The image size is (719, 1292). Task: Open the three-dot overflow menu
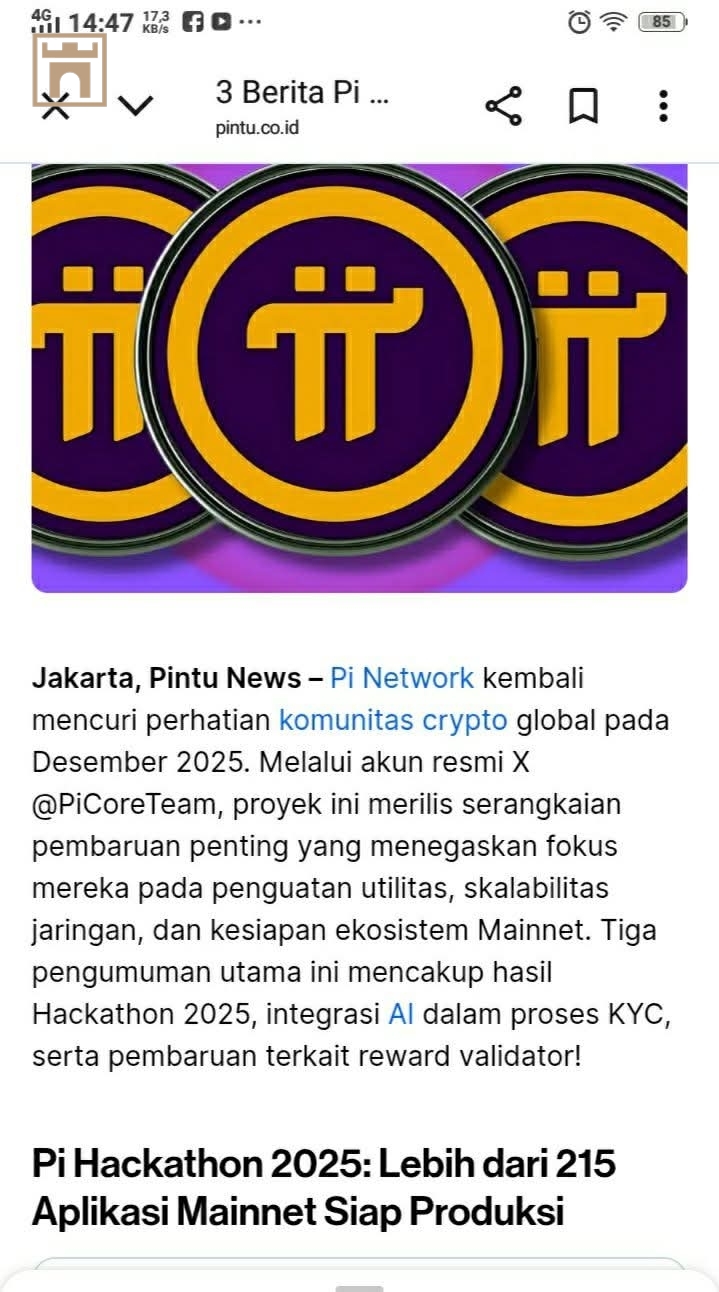click(x=662, y=106)
